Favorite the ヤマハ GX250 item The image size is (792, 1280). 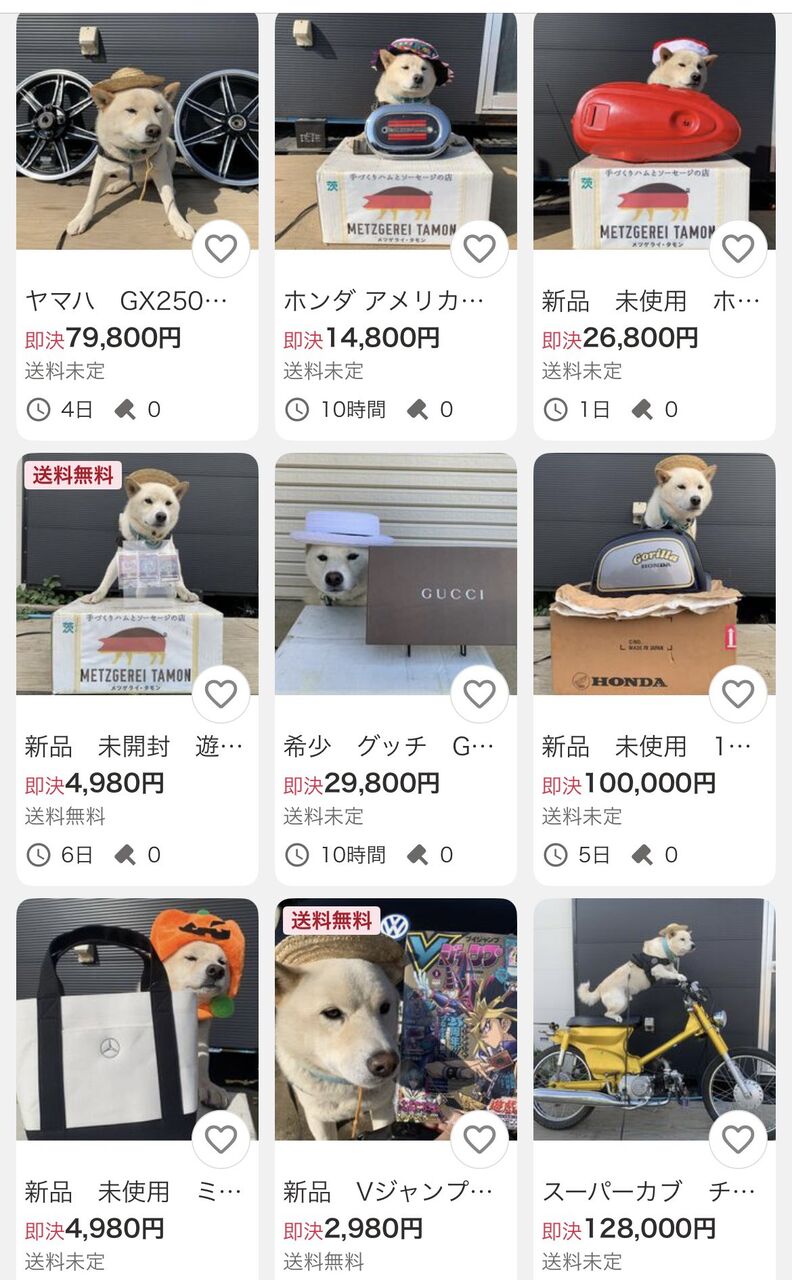click(x=220, y=248)
